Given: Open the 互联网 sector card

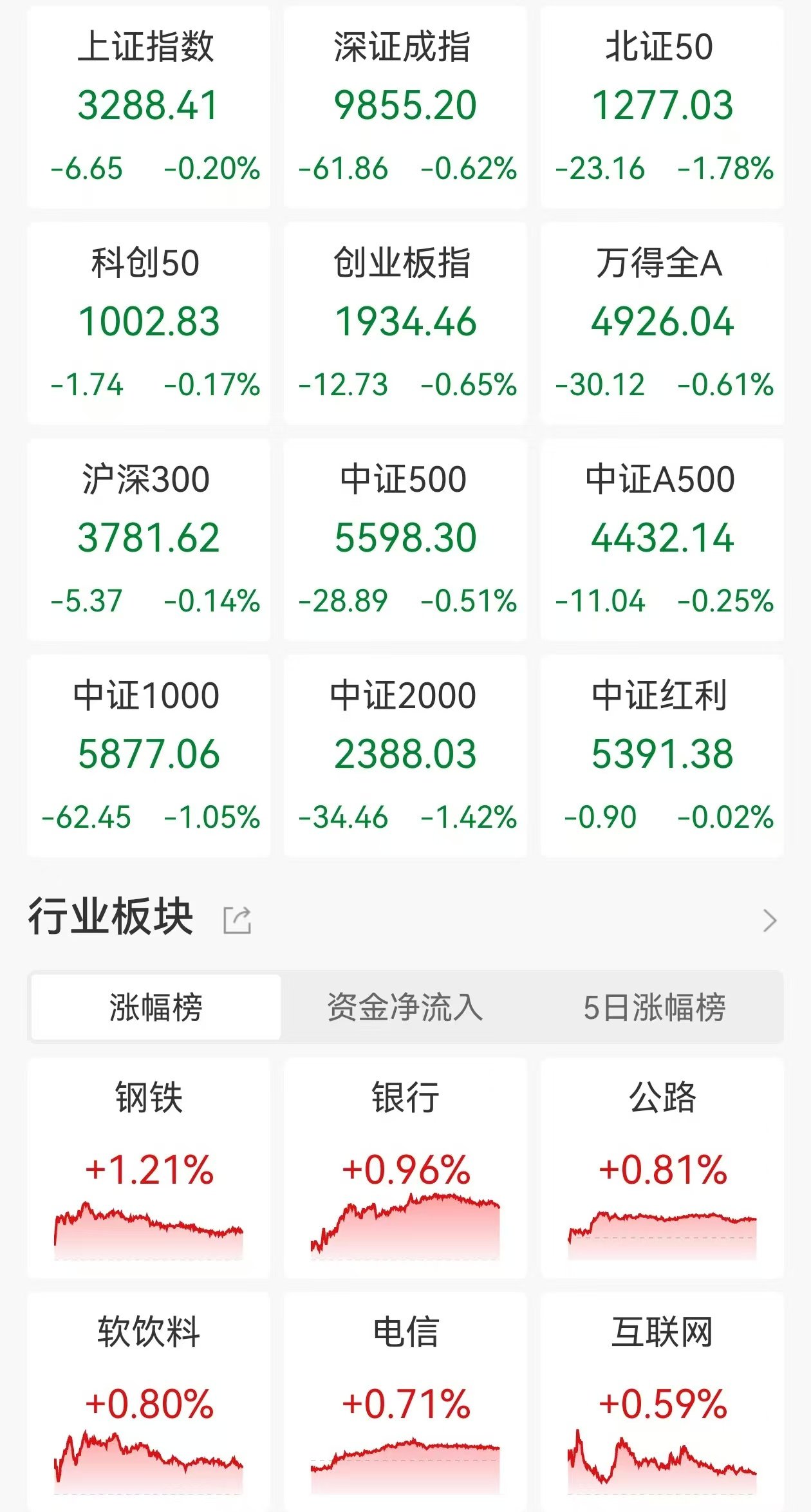Looking at the screenshot, I should point(662,1402).
